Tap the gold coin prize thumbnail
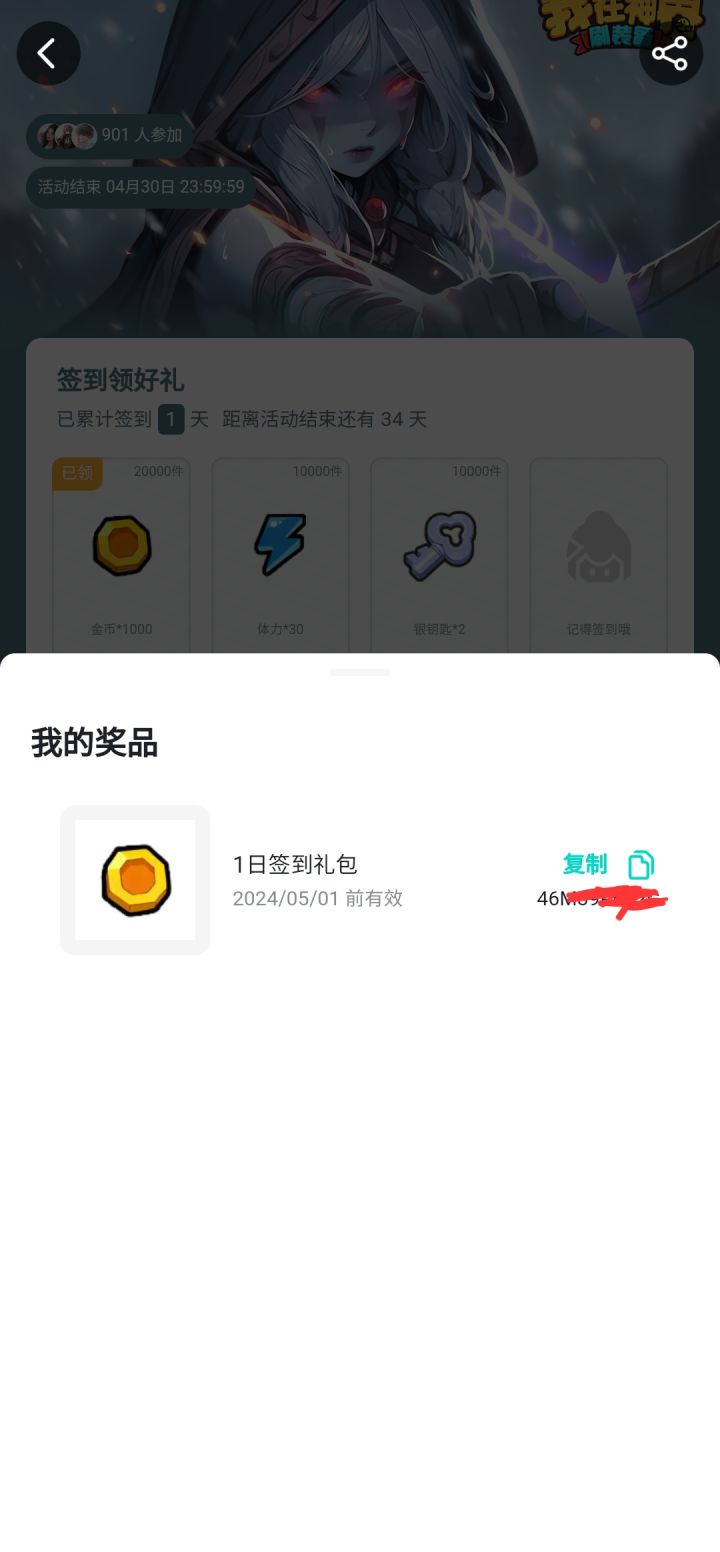This screenshot has width=720, height=1552. (x=135, y=880)
